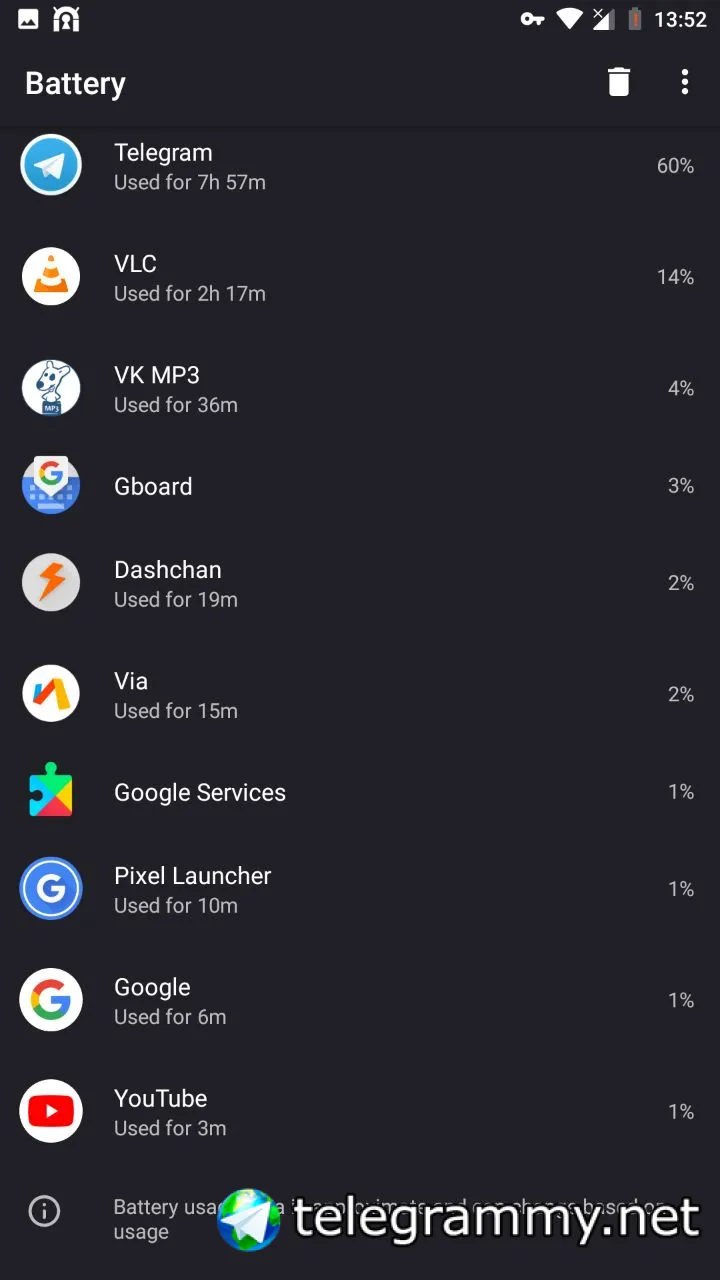Select the Google app row
The image size is (720, 1280).
(360, 1001)
